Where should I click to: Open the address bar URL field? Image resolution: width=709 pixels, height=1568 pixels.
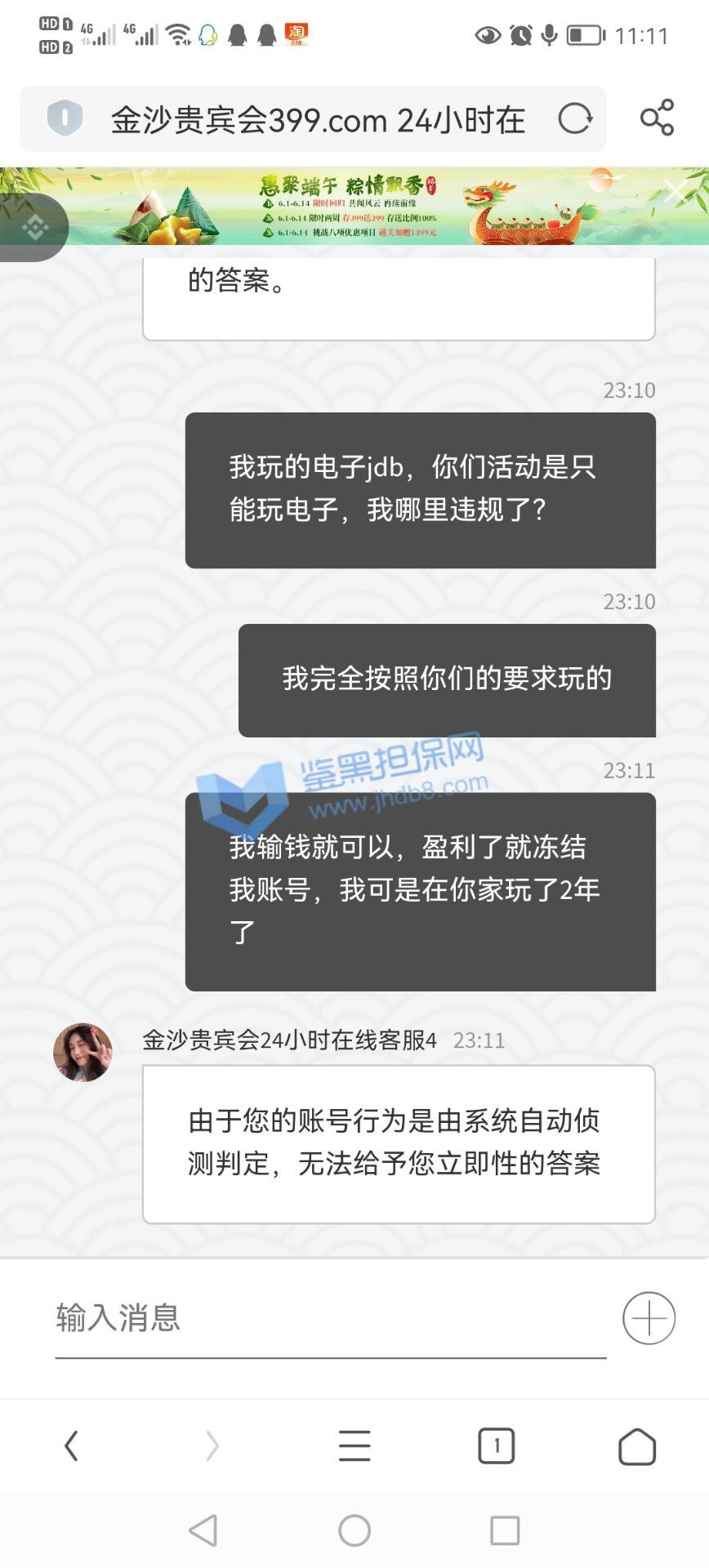pos(319,120)
